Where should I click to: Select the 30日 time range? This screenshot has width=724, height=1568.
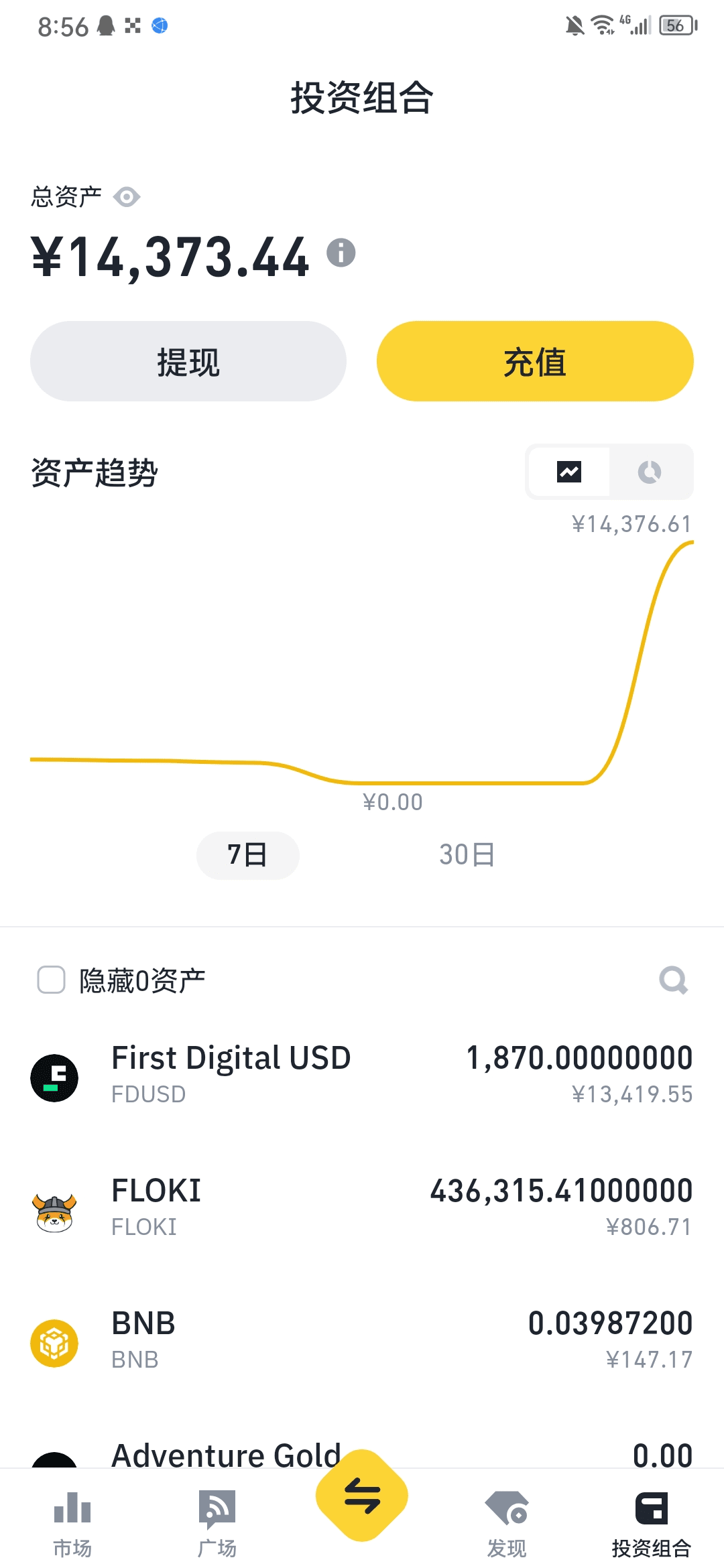(467, 855)
